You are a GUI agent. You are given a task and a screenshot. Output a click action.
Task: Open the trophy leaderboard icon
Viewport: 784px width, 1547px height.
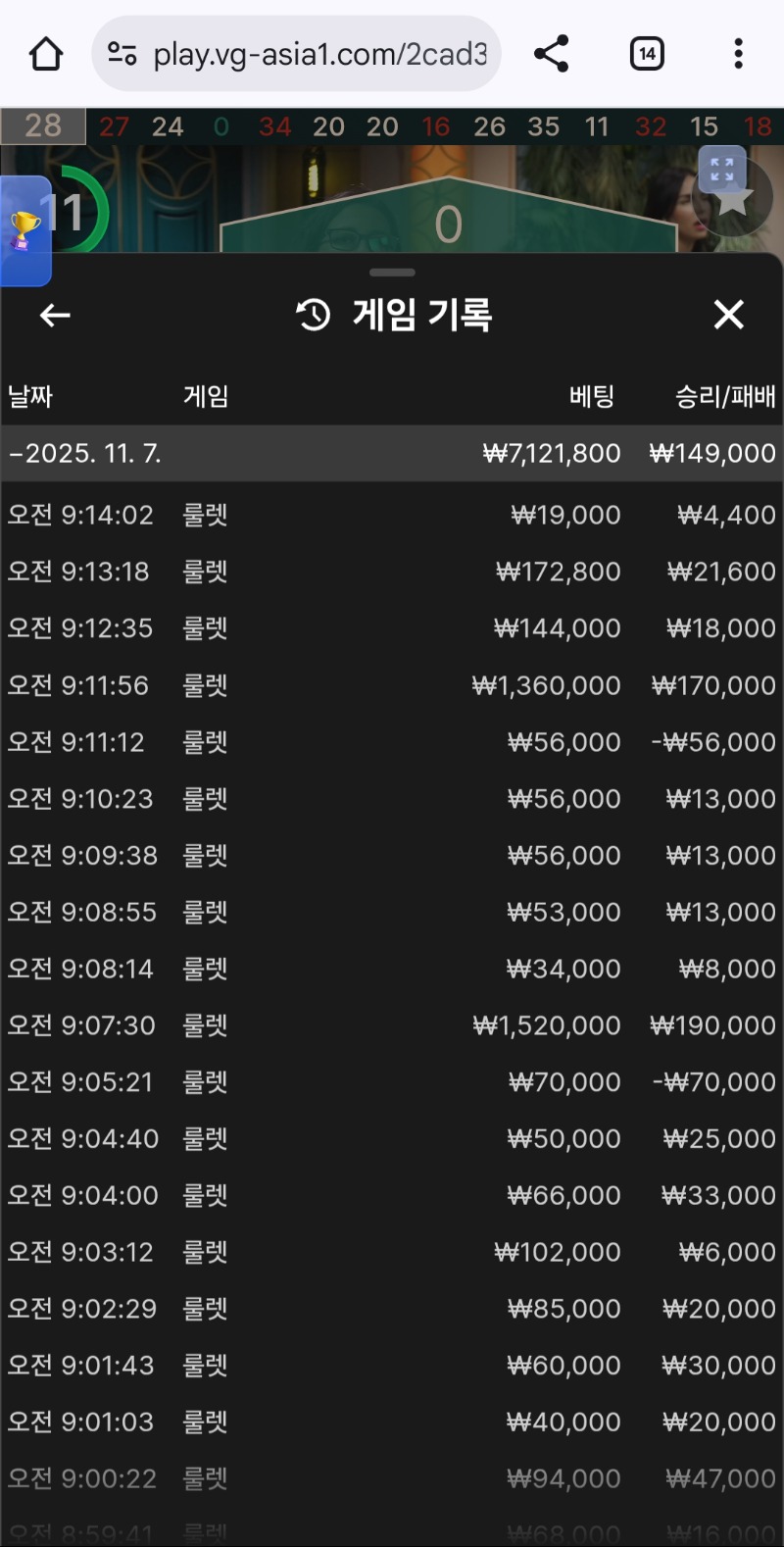[24, 231]
